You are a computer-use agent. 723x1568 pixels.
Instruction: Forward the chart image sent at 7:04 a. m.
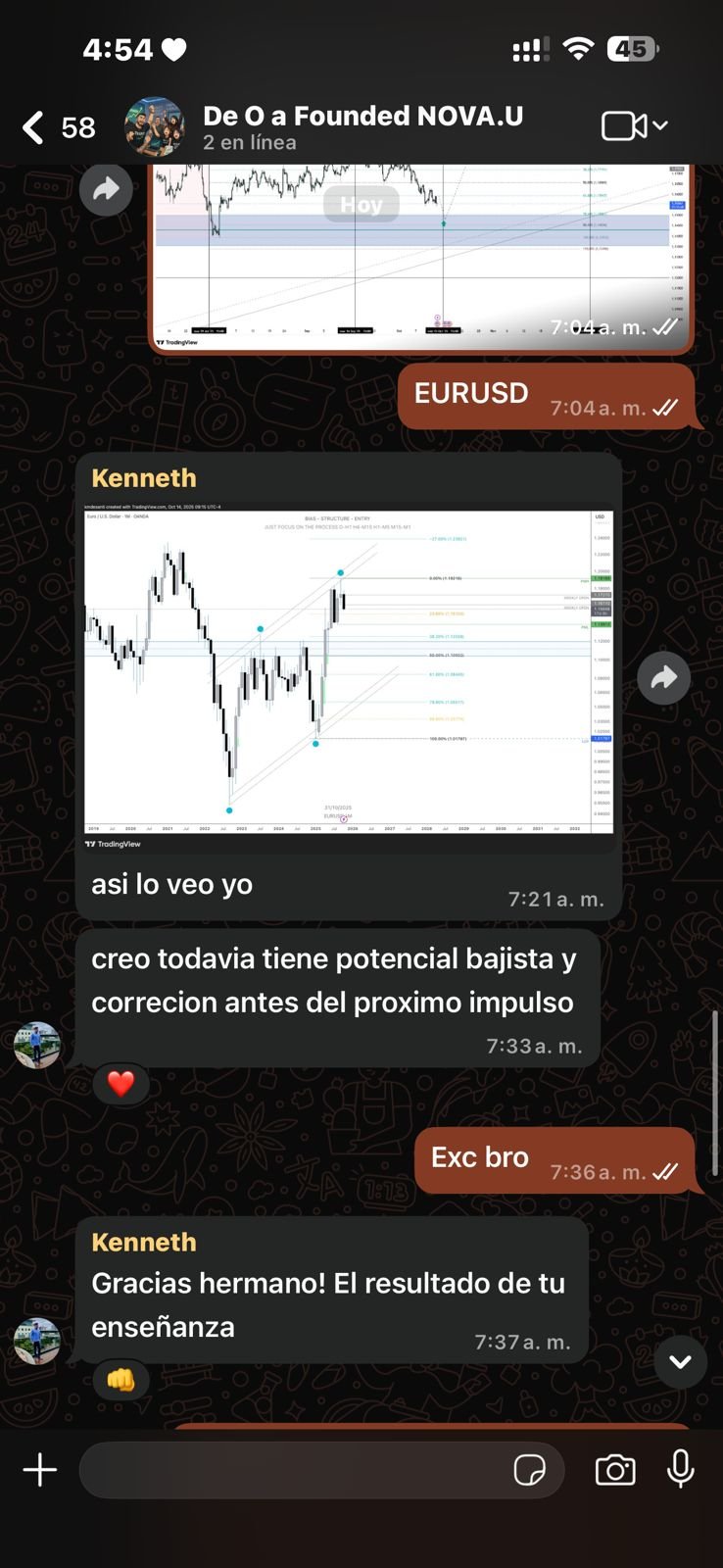[106, 189]
